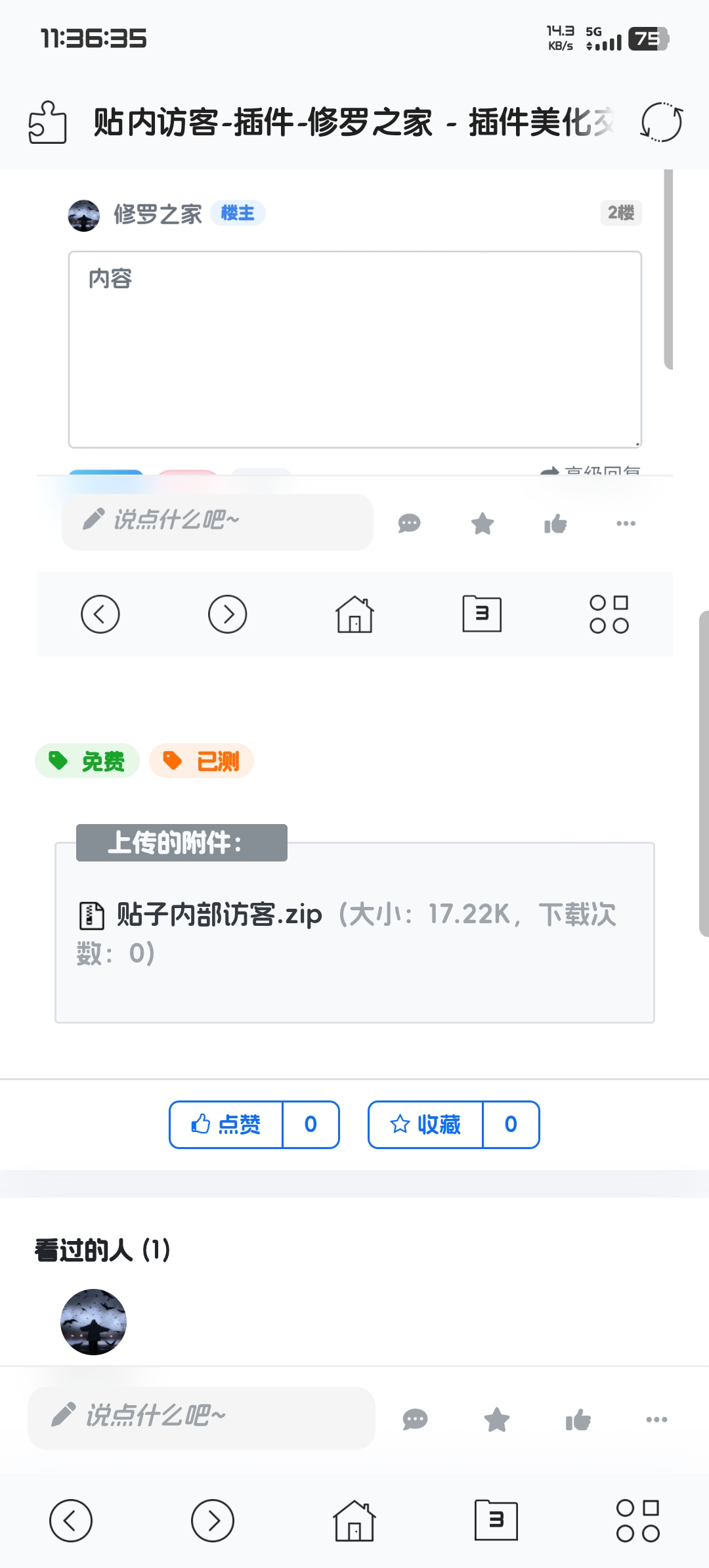Go forward with the browser's bottom forward arrow
Image resolution: width=709 pixels, height=1568 pixels.
[x=213, y=1521]
